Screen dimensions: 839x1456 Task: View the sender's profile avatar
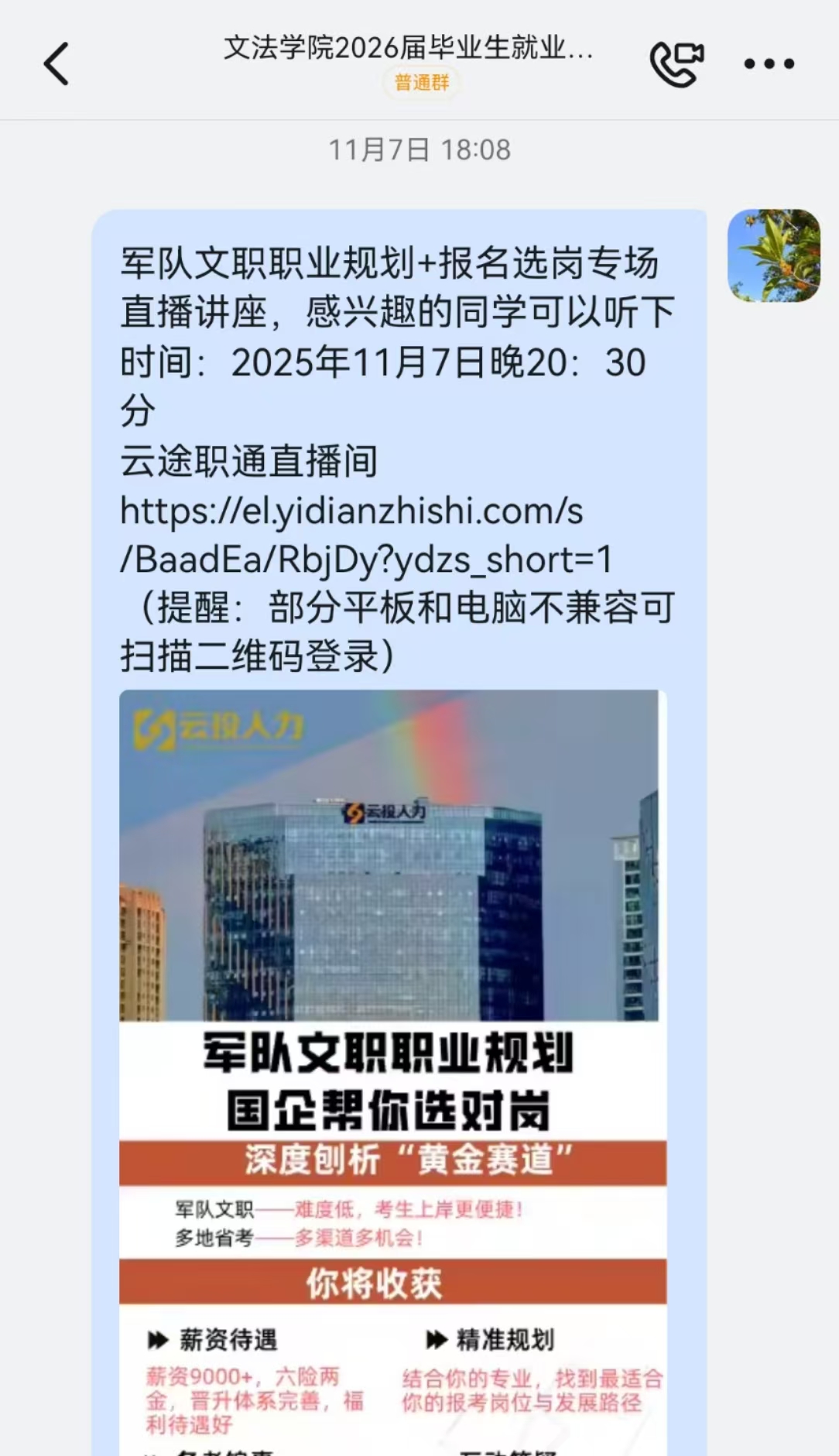[x=773, y=255]
